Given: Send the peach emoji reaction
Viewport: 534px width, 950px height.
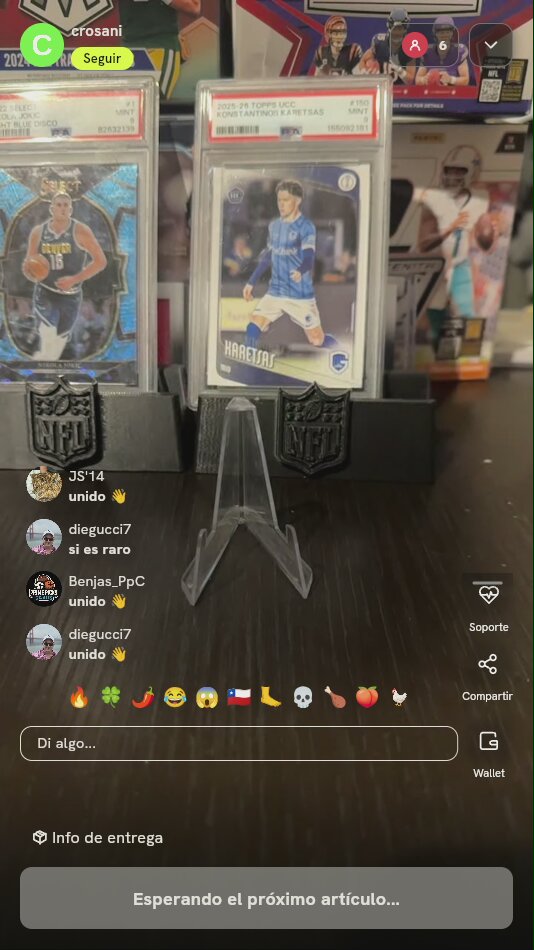Looking at the screenshot, I should click(x=367, y=697).
